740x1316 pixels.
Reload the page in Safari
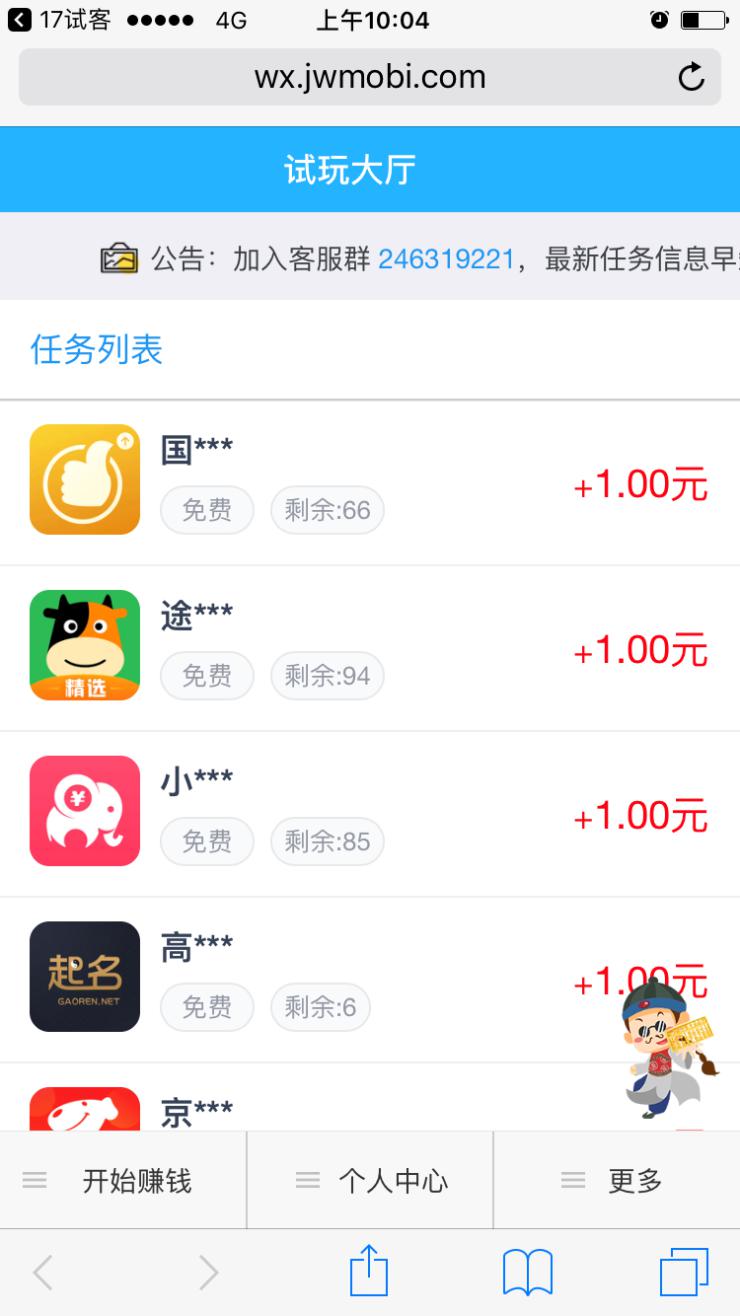(691, 77)
